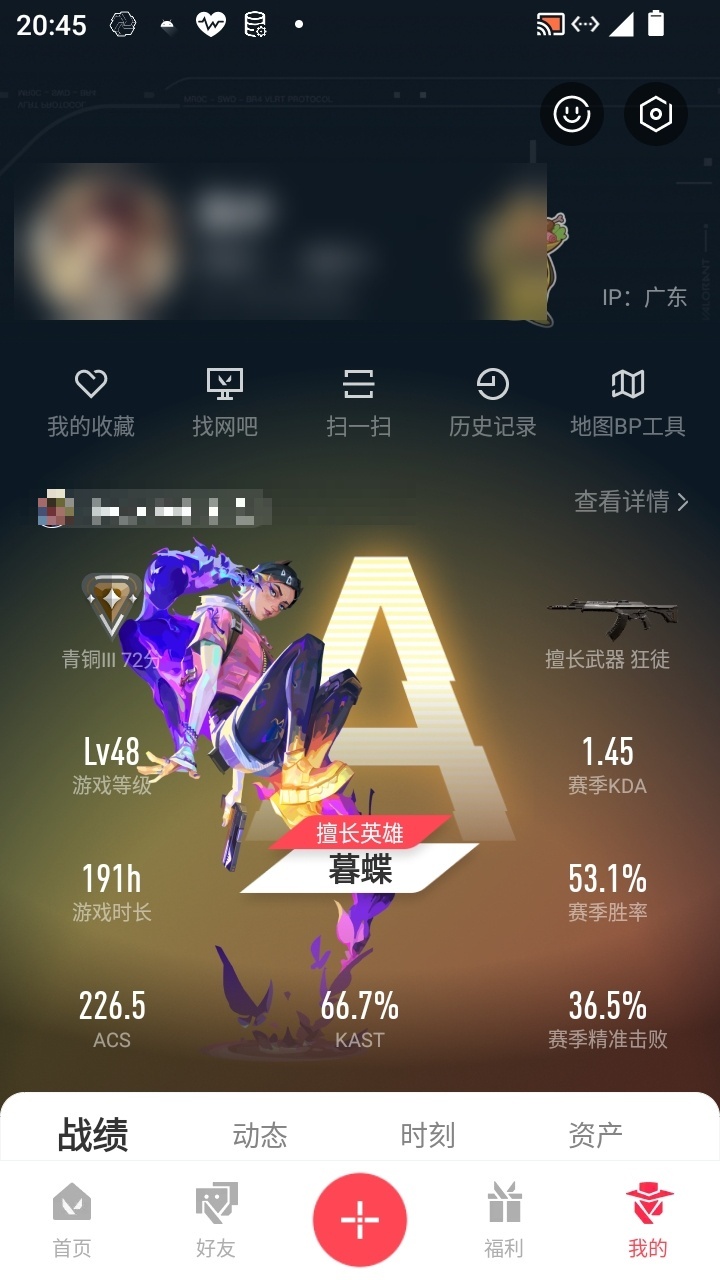This screenshot has height=1280, width=720.
Task: Tap the red plus create button
Action: click(360, 1220)
